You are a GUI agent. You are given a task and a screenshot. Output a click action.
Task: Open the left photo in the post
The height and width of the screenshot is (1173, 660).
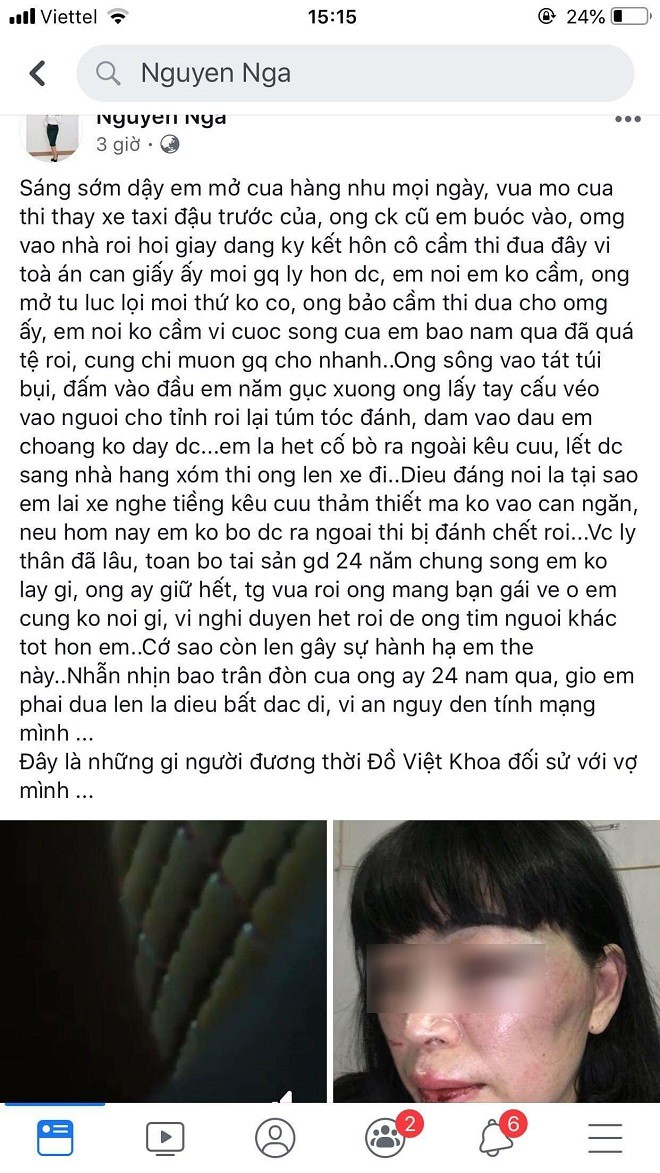pyautogui.click(x=164, y=960)
